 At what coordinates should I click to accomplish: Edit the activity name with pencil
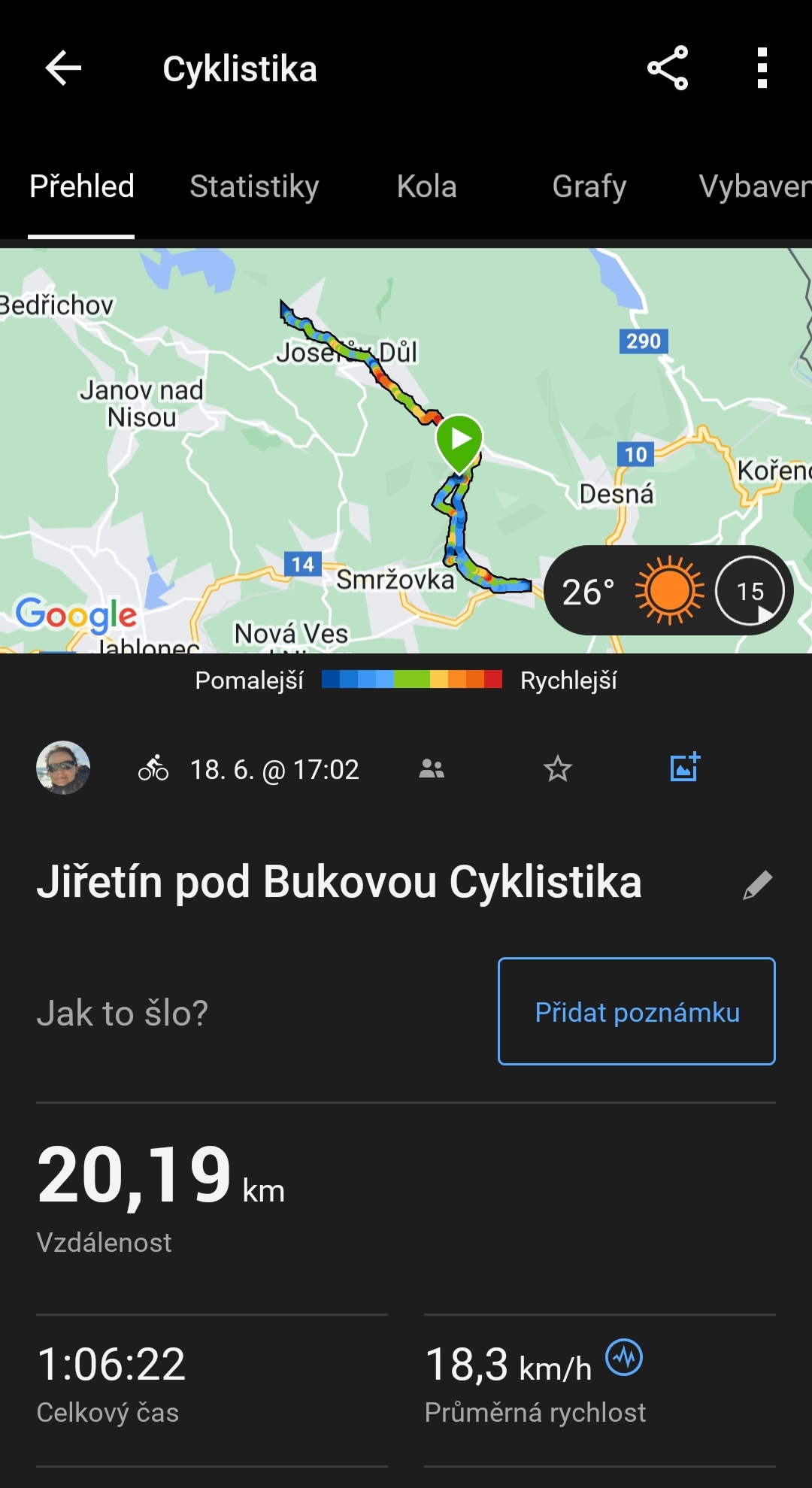[757, 885]
